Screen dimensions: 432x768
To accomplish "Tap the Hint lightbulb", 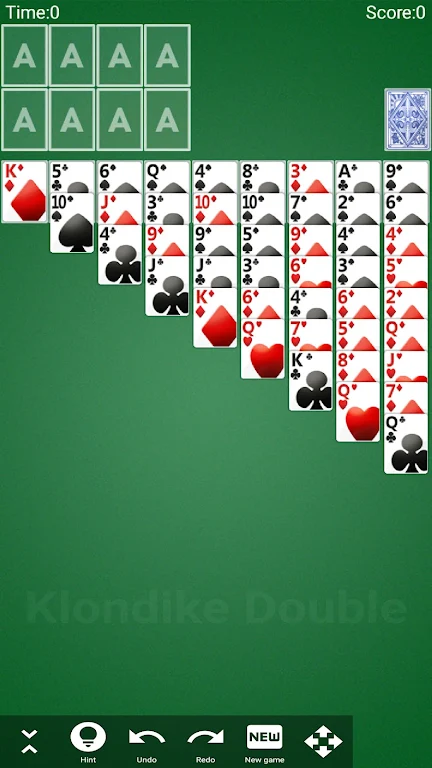I will [x=88, y=743].
